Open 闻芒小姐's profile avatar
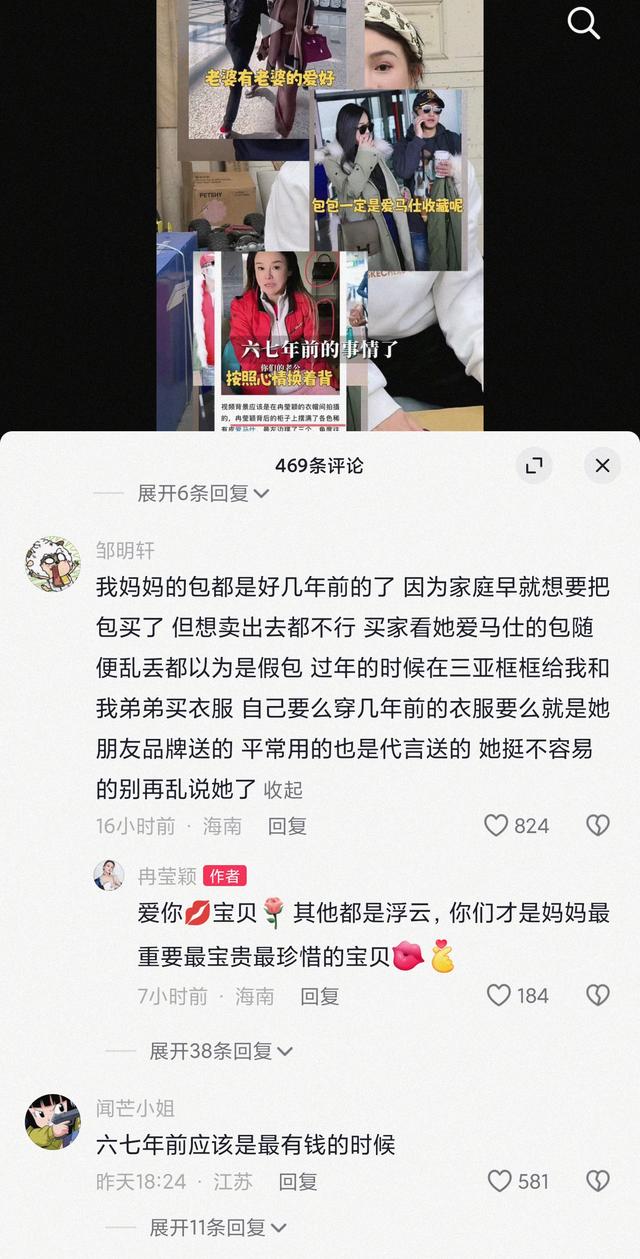 click(x=52, y=1121)
